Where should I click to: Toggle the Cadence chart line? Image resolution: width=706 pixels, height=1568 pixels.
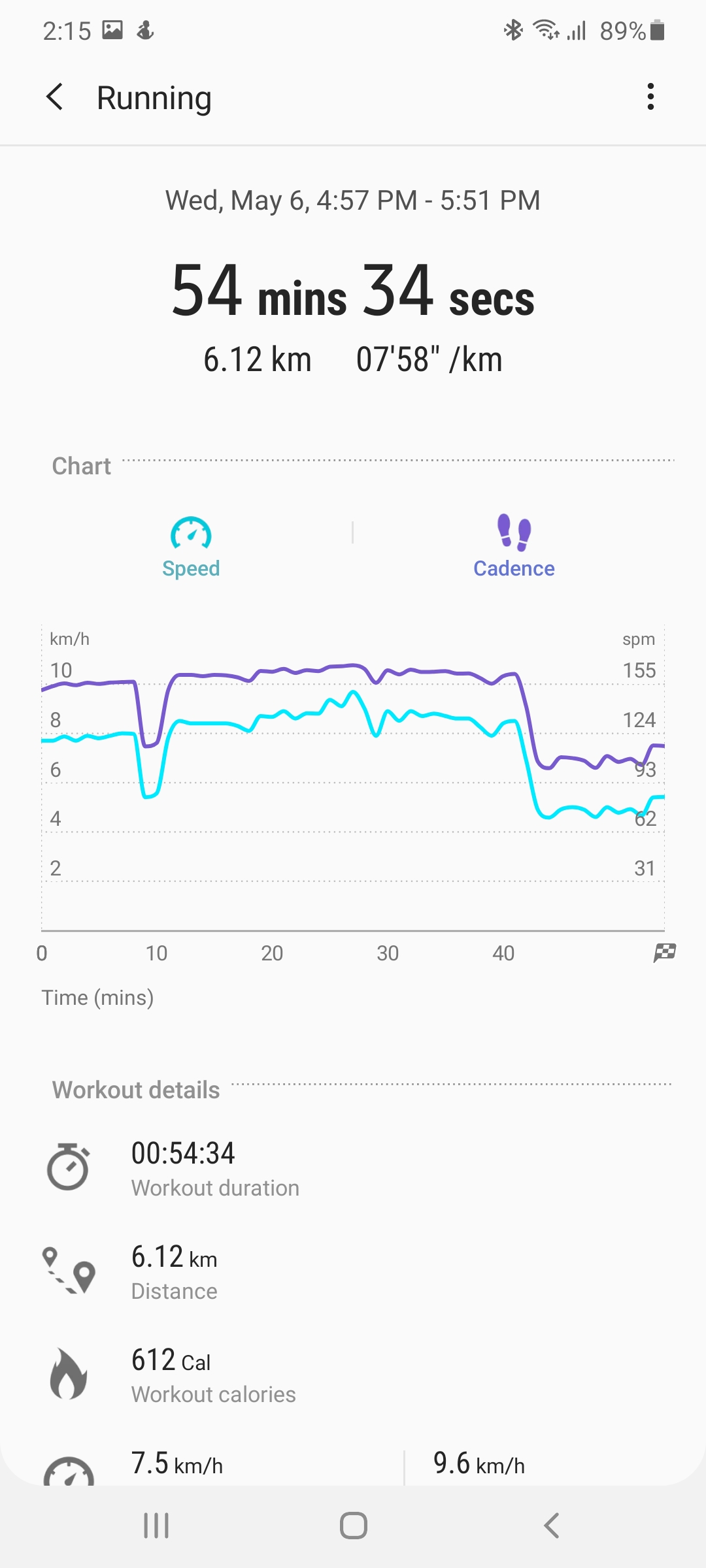coord(514,547)
